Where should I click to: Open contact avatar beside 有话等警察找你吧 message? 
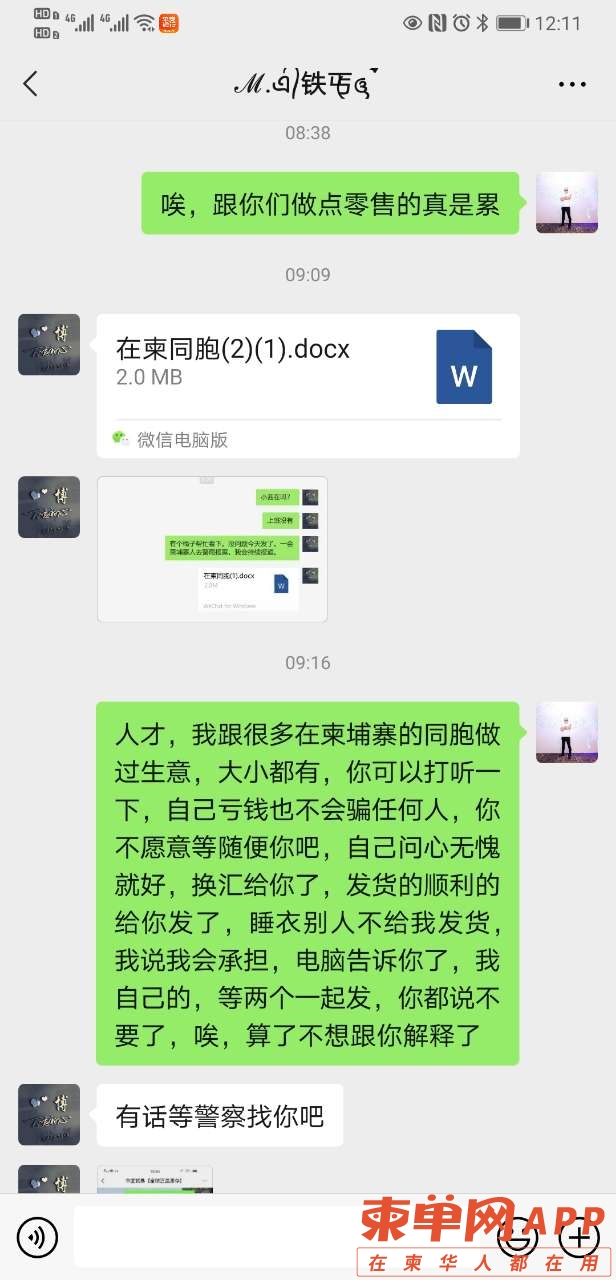(49, 1115)
